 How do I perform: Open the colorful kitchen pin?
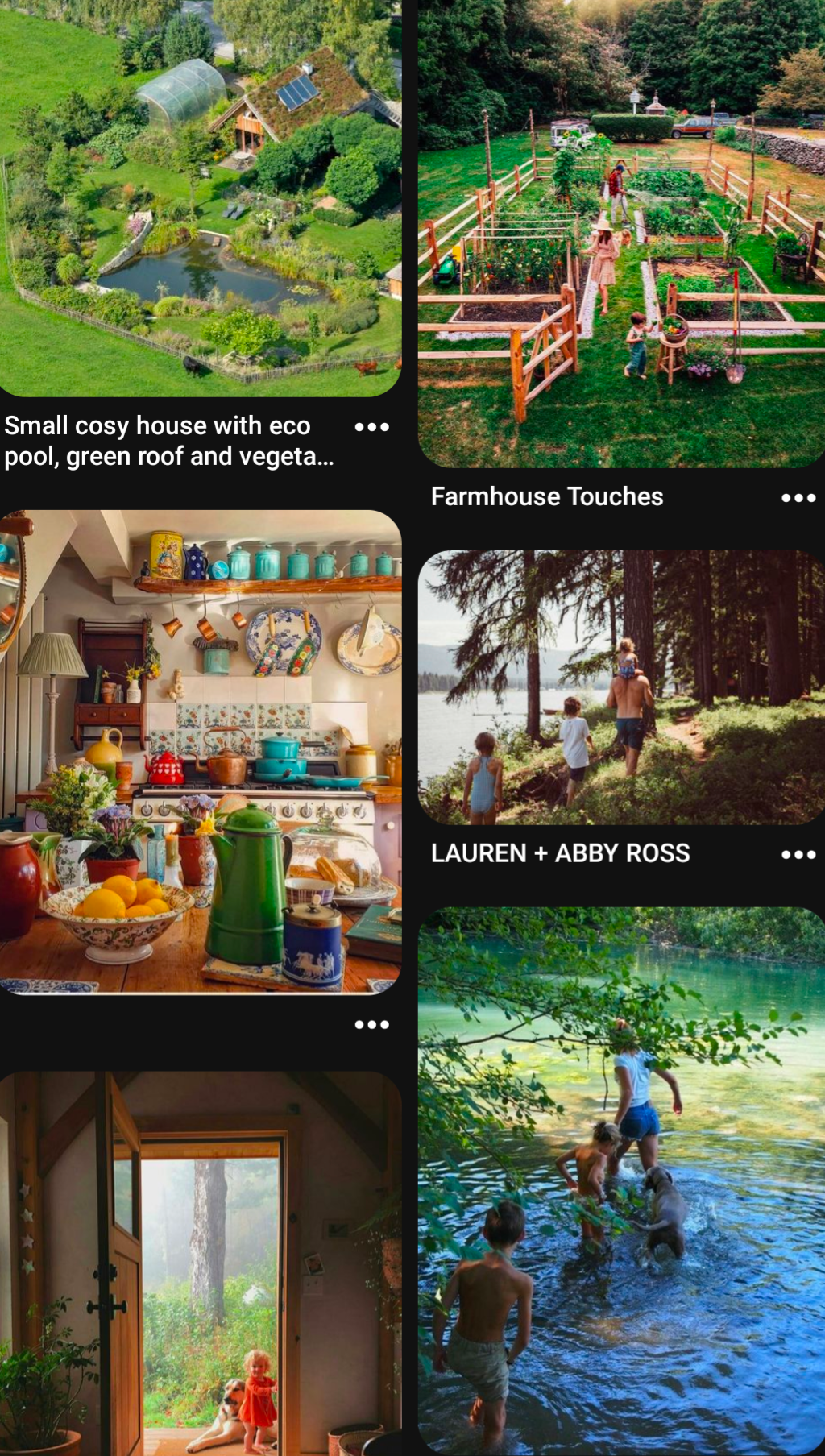(x=201, y=752)
